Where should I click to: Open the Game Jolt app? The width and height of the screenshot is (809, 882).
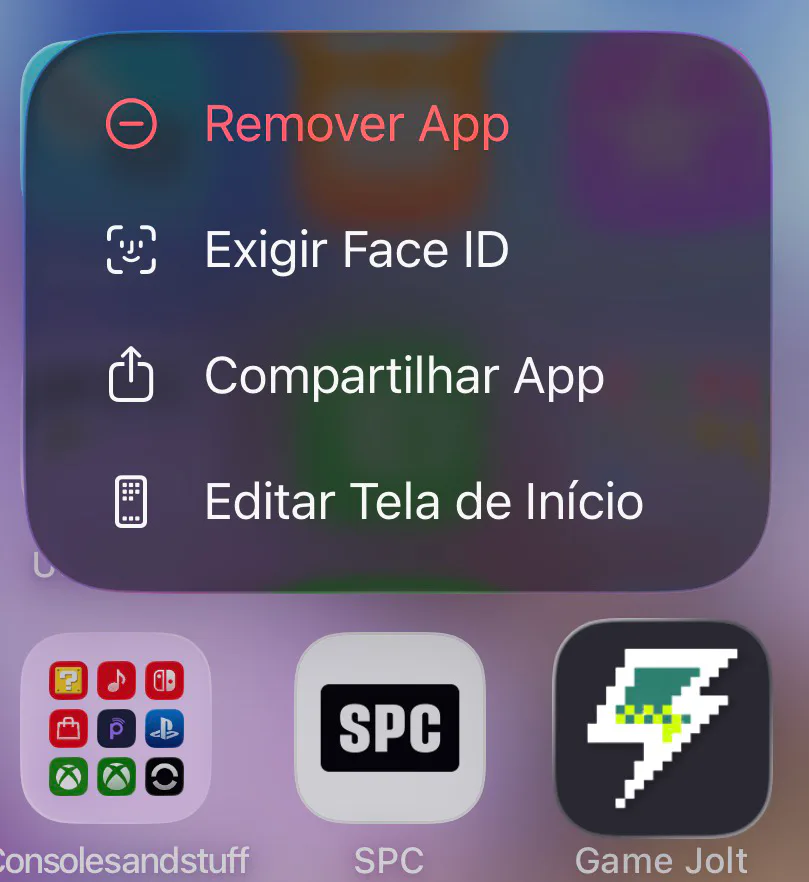click(662, 727)
